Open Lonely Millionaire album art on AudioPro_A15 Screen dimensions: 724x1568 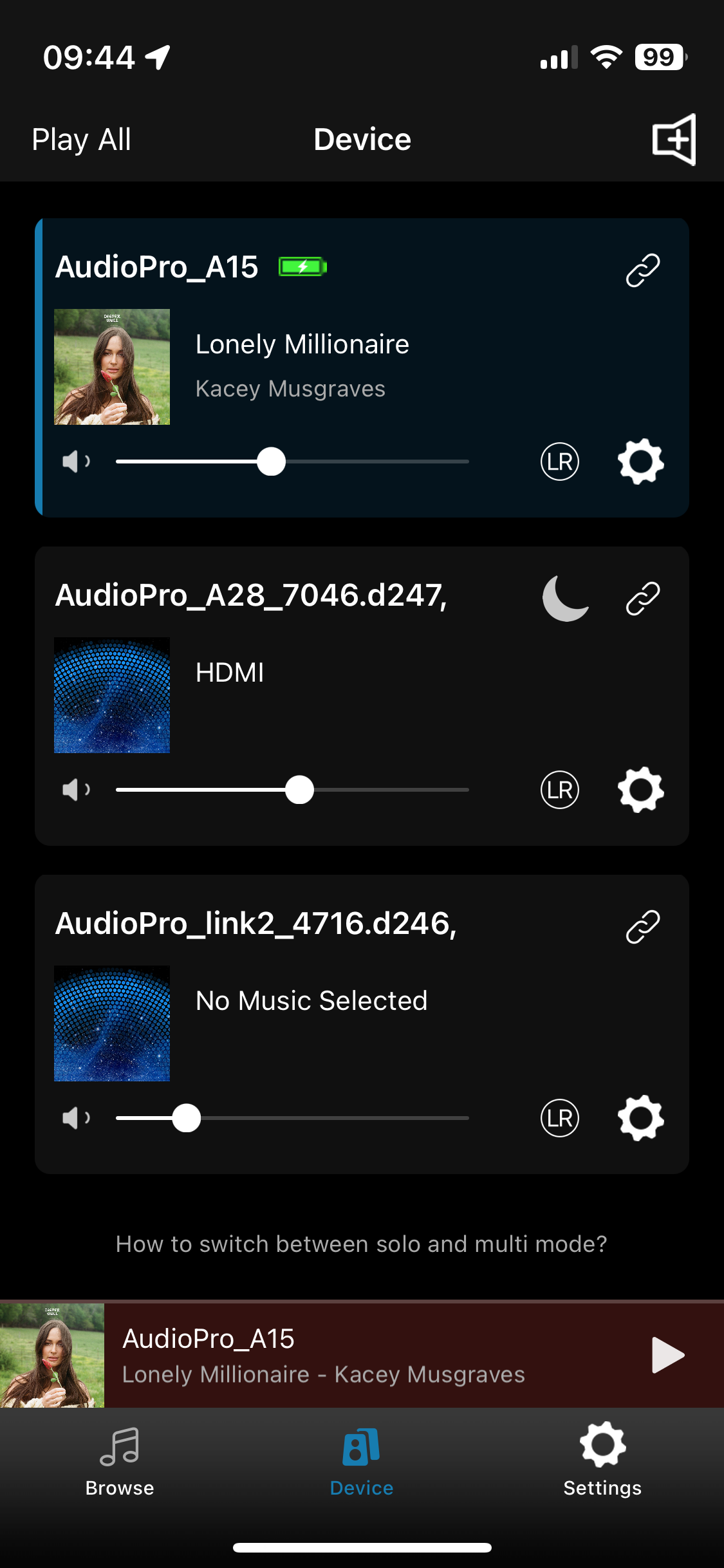coord(112,367)
